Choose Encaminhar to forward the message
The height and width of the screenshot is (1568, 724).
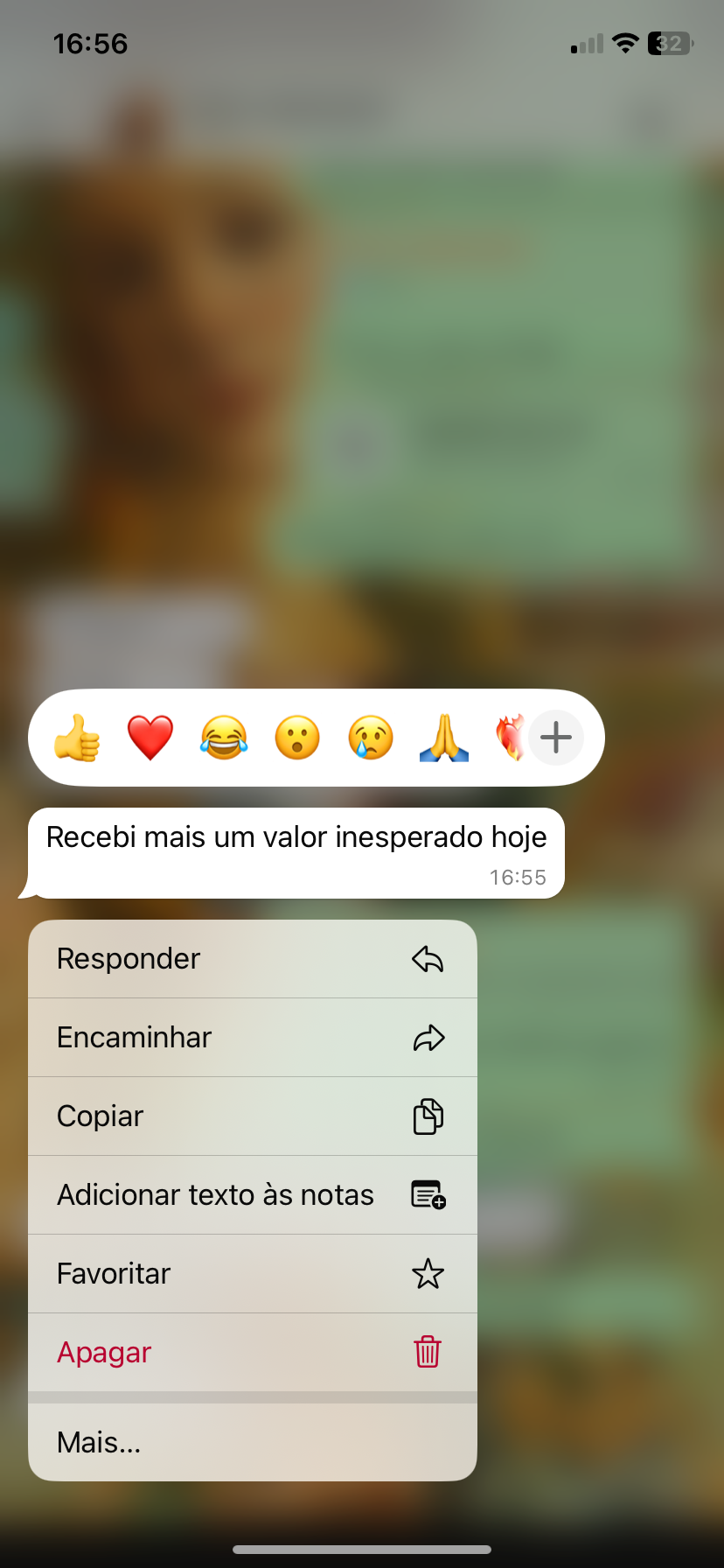(252, 1038)
